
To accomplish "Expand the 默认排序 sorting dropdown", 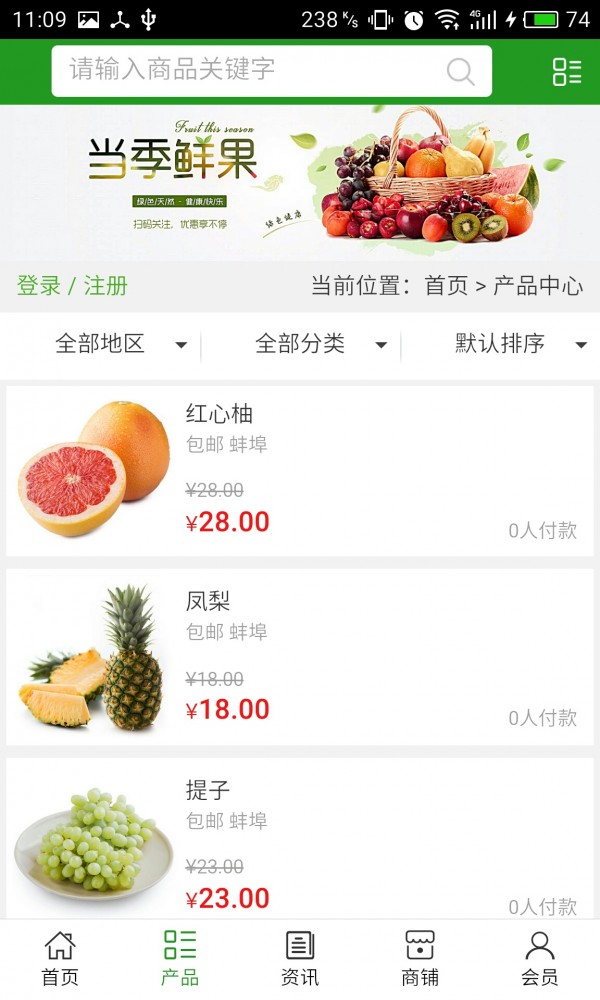I will click(x=520, y=345).
